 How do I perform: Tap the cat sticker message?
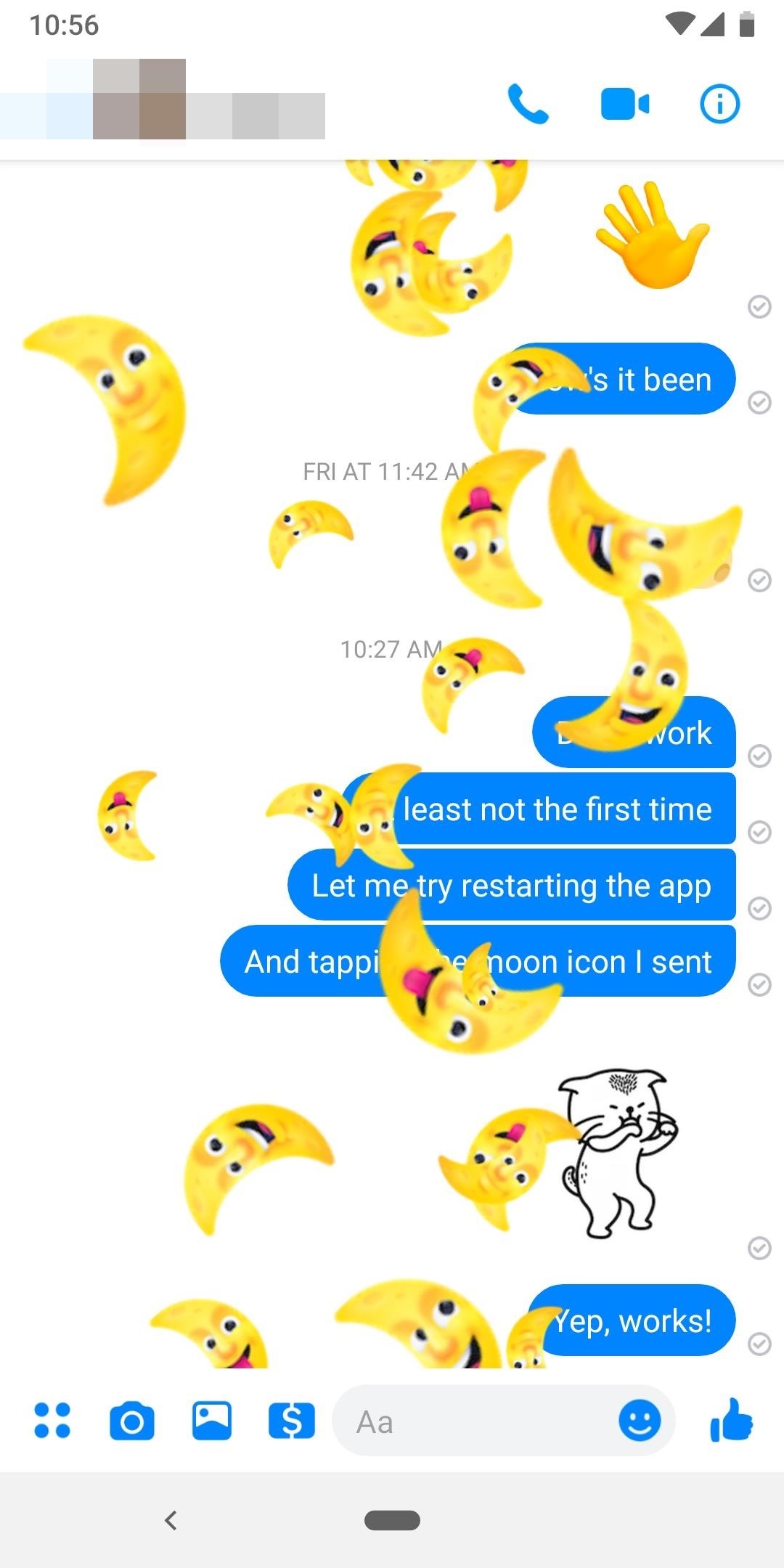tap(618, 1154)
